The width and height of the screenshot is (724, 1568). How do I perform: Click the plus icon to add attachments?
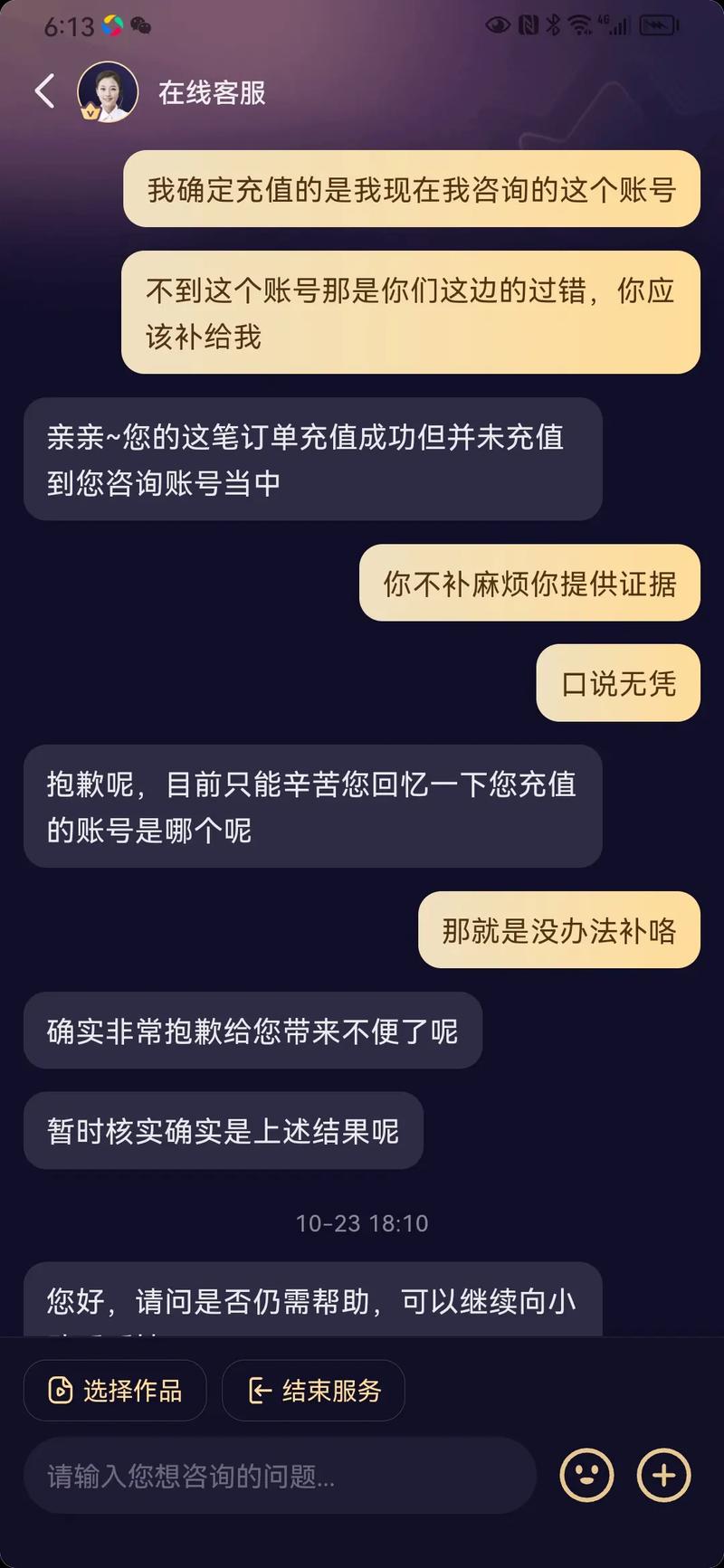click(x=663, y=1475)
